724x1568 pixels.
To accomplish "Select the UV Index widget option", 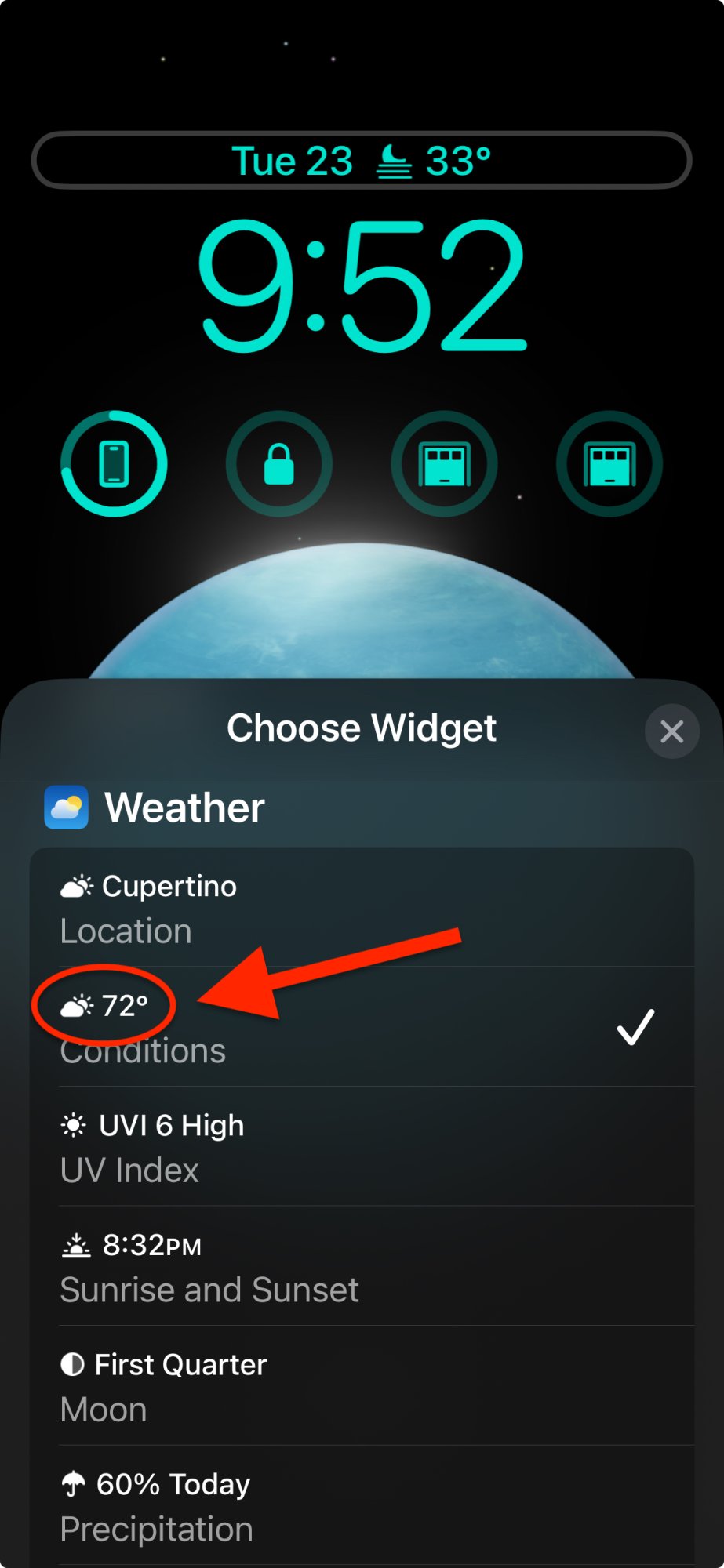I will (x=361, y=1147).
